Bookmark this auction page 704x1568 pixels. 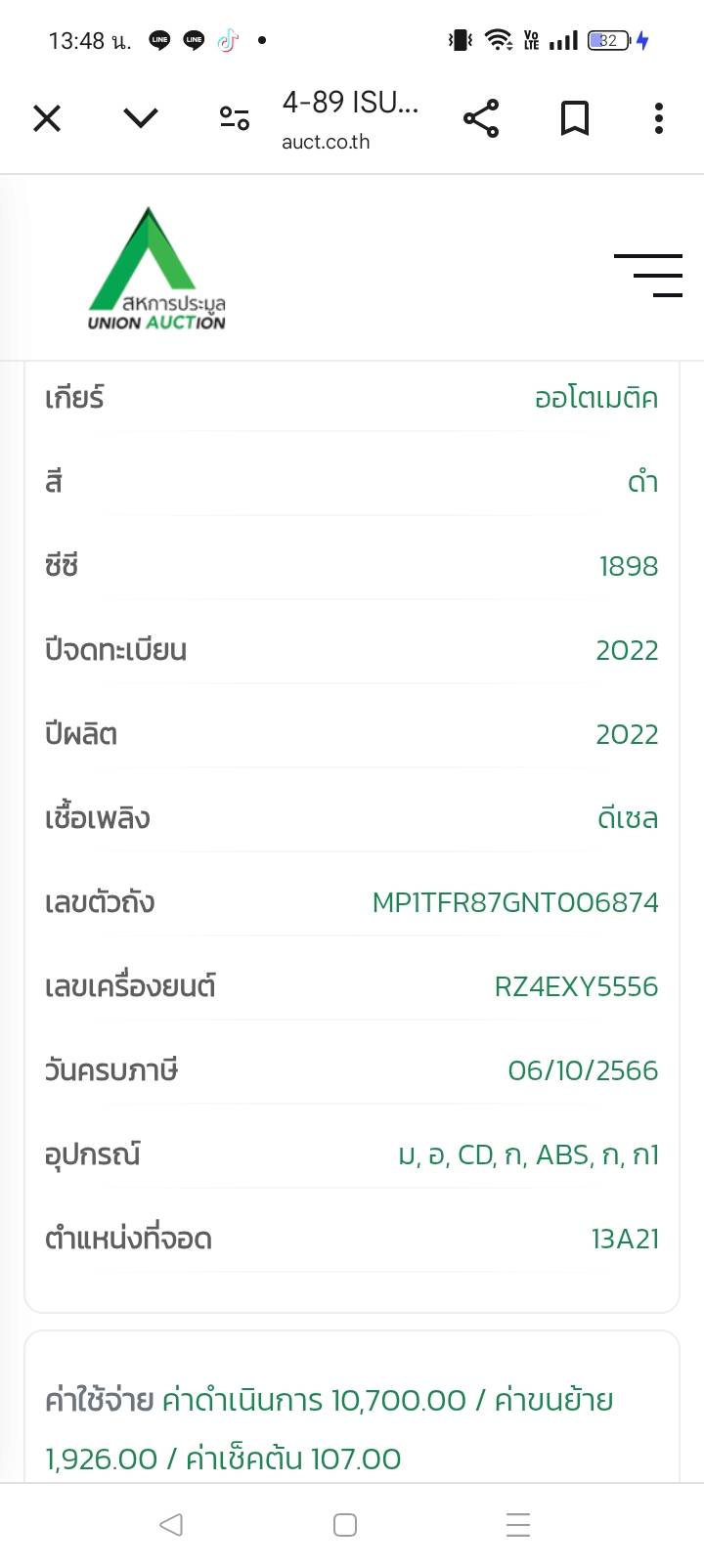click(575, 118)
